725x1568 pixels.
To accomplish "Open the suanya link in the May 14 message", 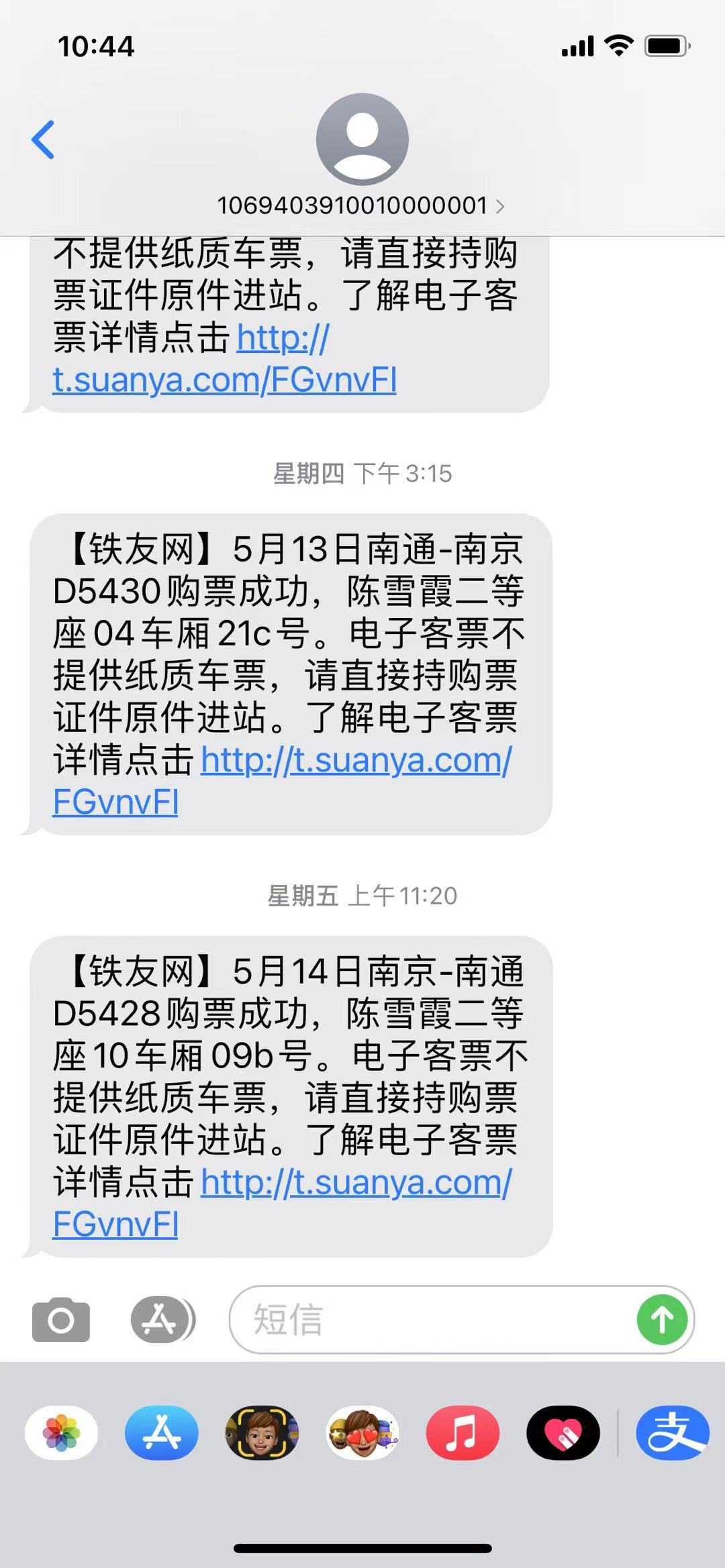I will pos(356,1183).
